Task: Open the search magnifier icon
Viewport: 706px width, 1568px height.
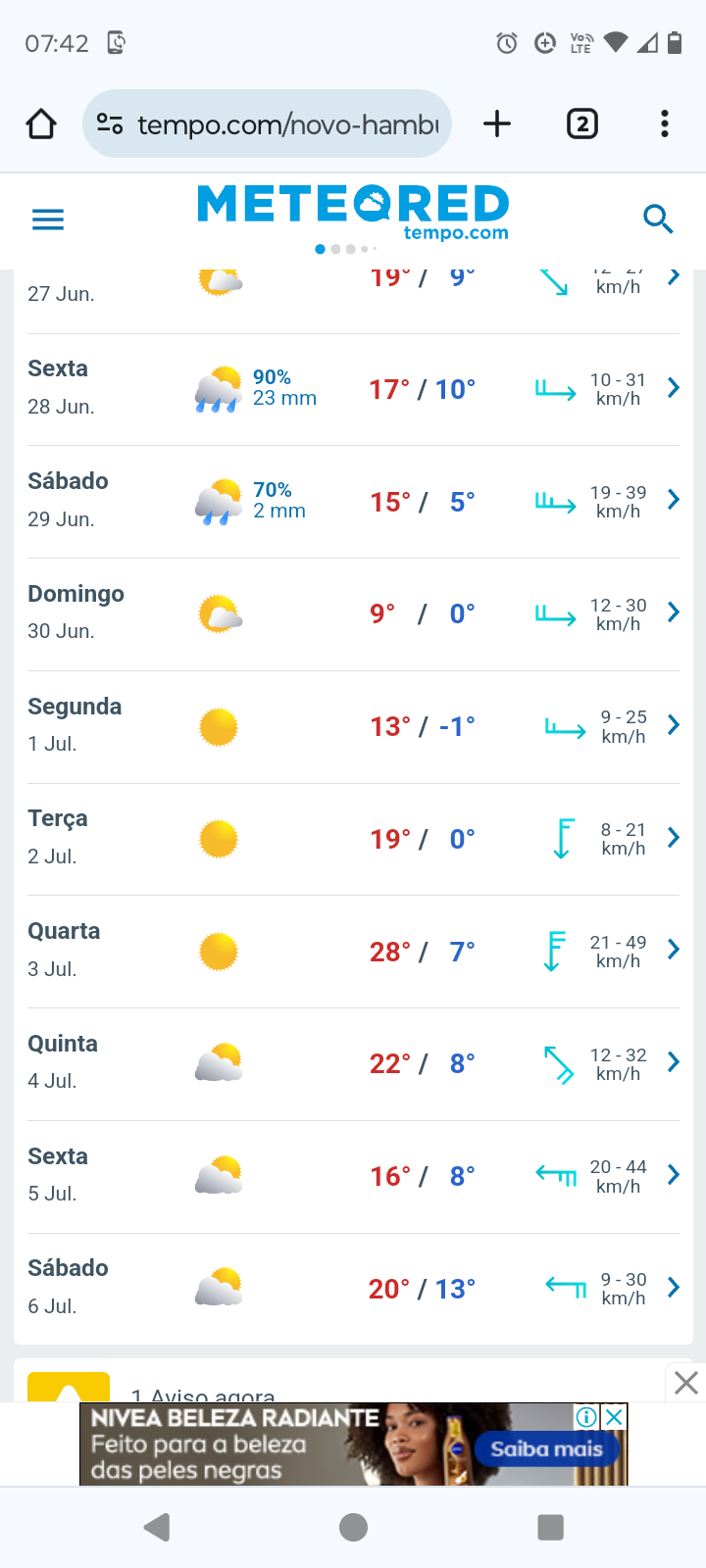Action: pyautogui.click(x=658, y=220)
